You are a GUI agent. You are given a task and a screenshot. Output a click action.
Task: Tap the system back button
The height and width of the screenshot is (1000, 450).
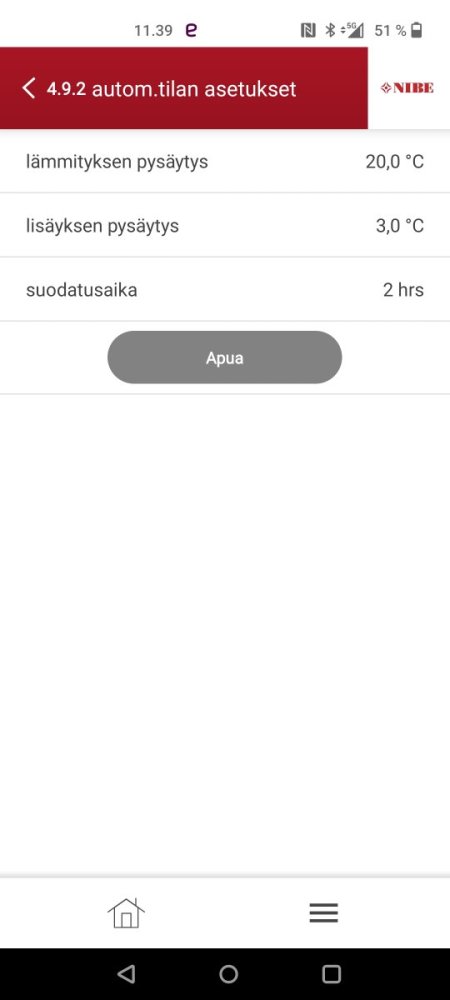[126, 973]
